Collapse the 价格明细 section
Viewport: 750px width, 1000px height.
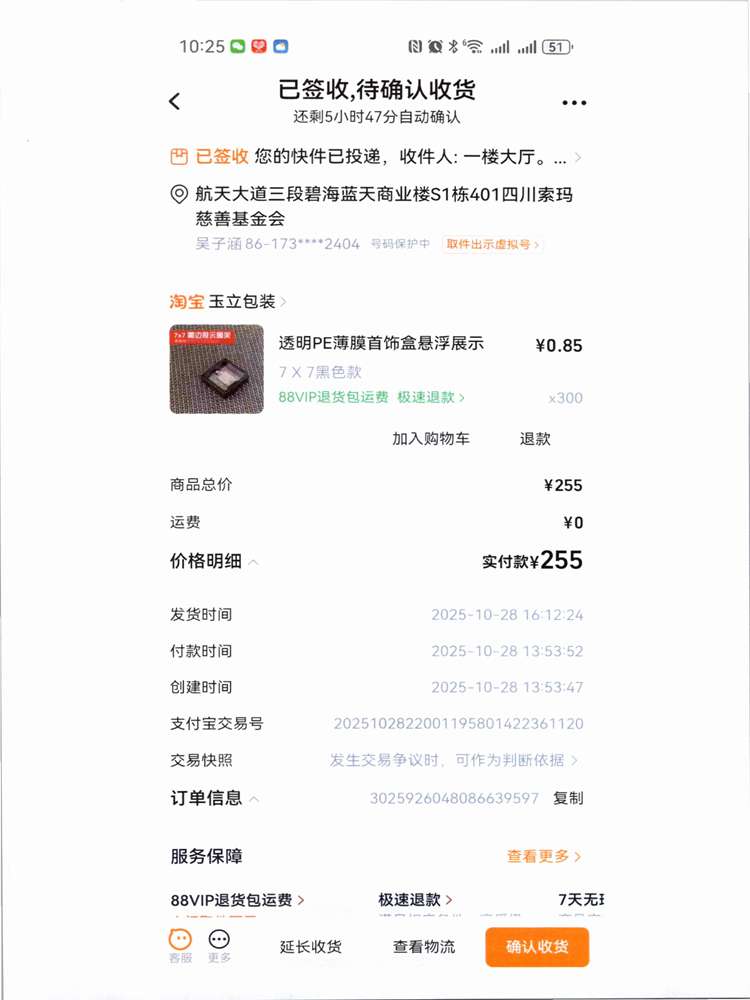pos(215,561)
